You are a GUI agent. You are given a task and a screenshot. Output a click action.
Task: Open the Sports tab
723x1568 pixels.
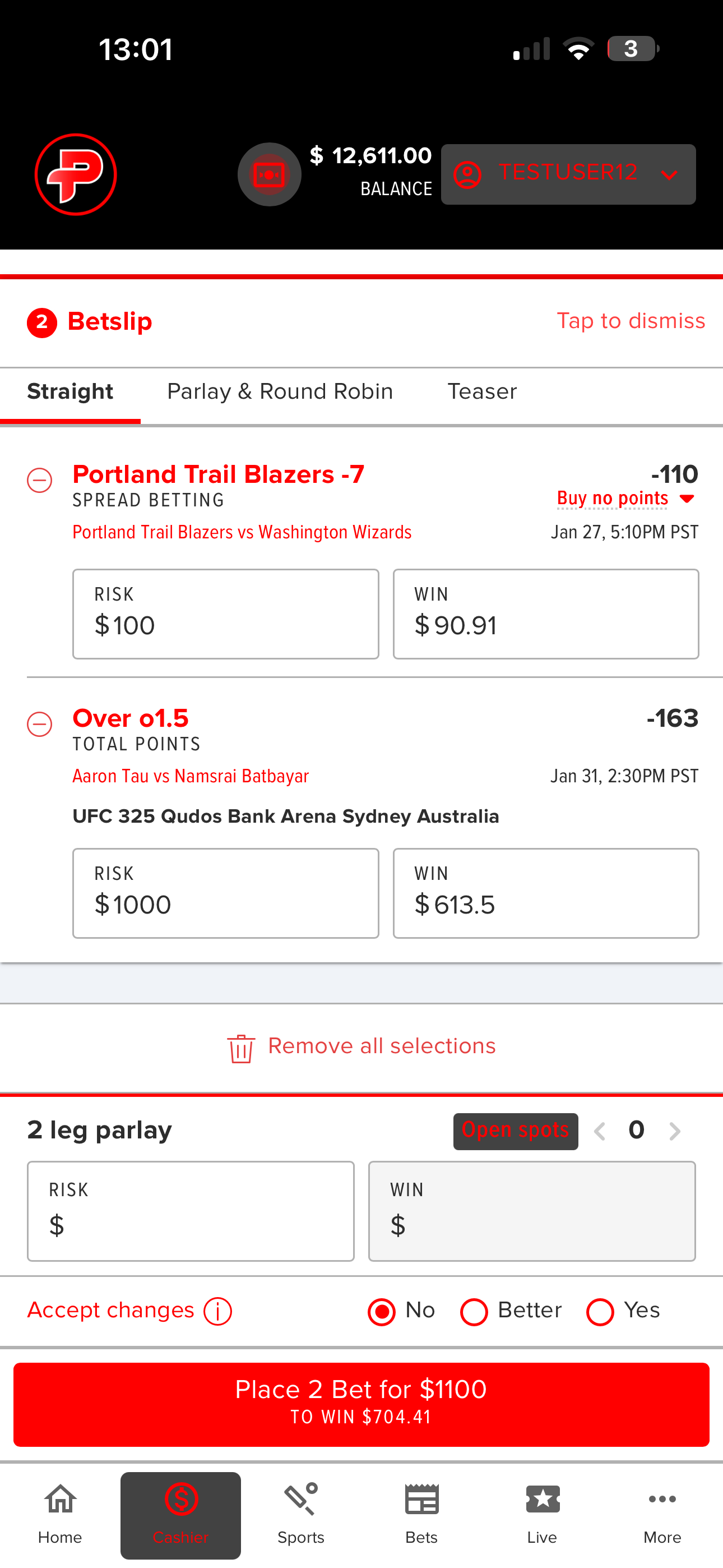[x=300, y=1514]
